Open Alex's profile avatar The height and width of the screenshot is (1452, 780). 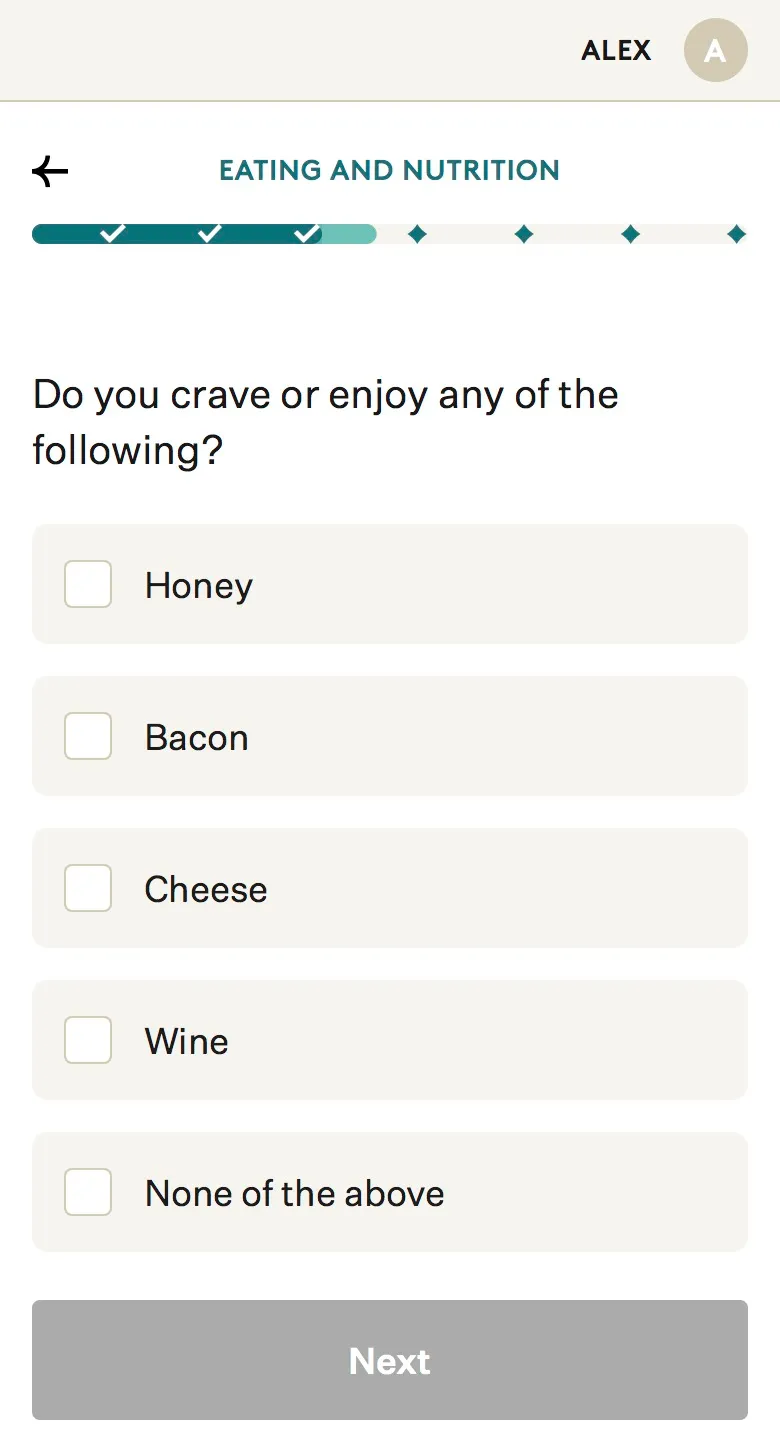coord(715,50)
